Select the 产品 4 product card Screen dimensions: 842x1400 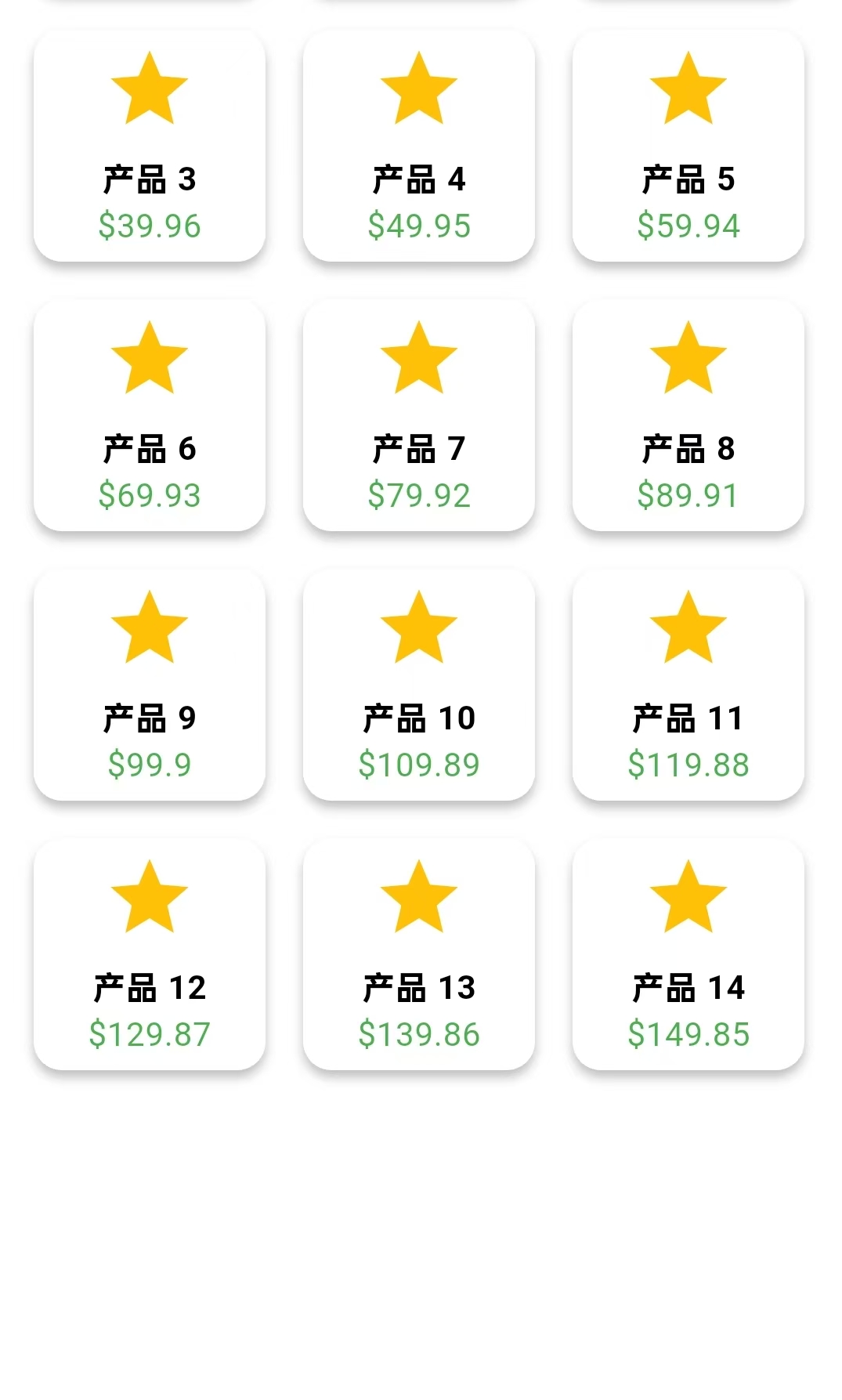[x=418, y=147]
